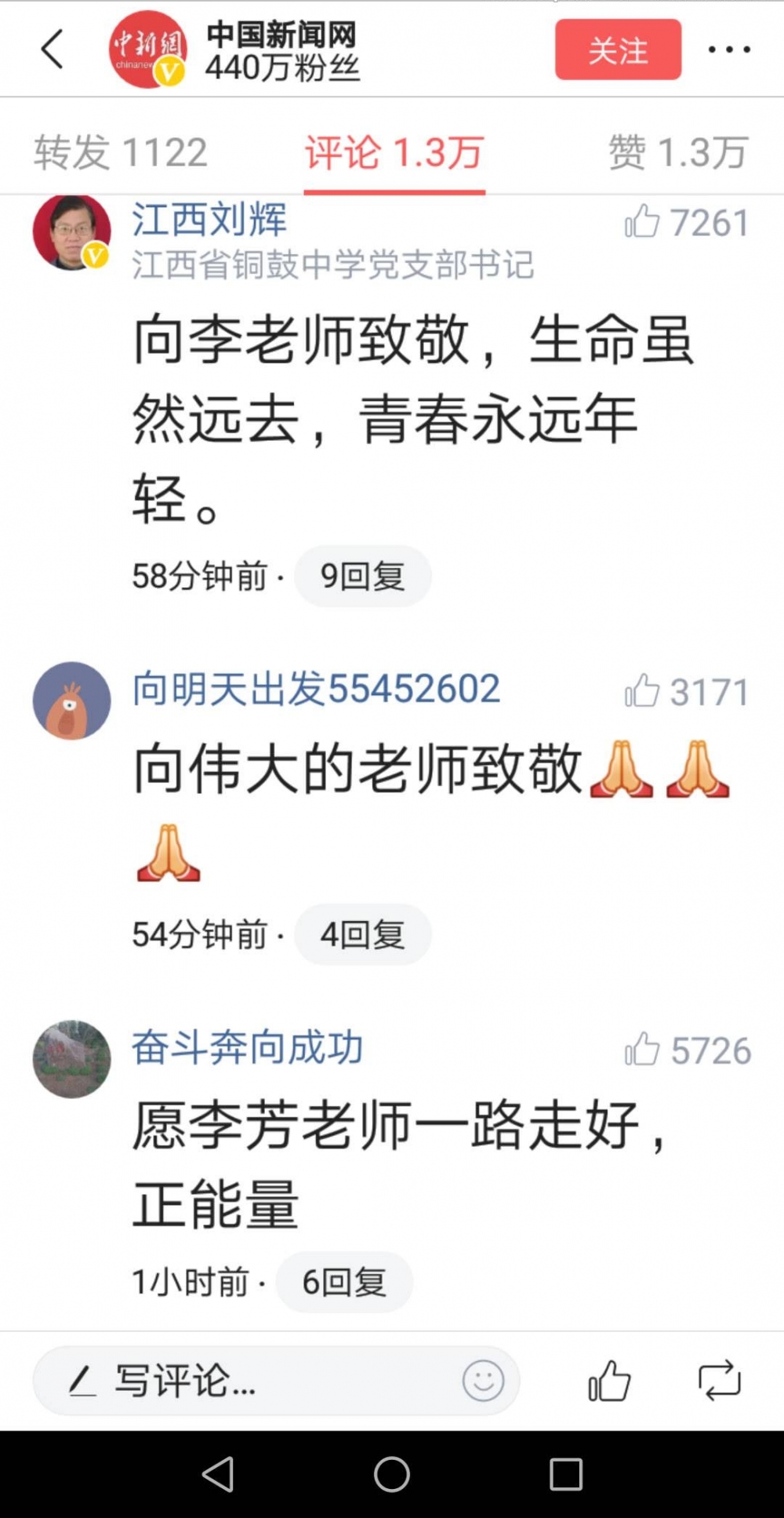Like 江西刘辉's comment
Viewport: 784px width, 1518px height.
point(687,222)
